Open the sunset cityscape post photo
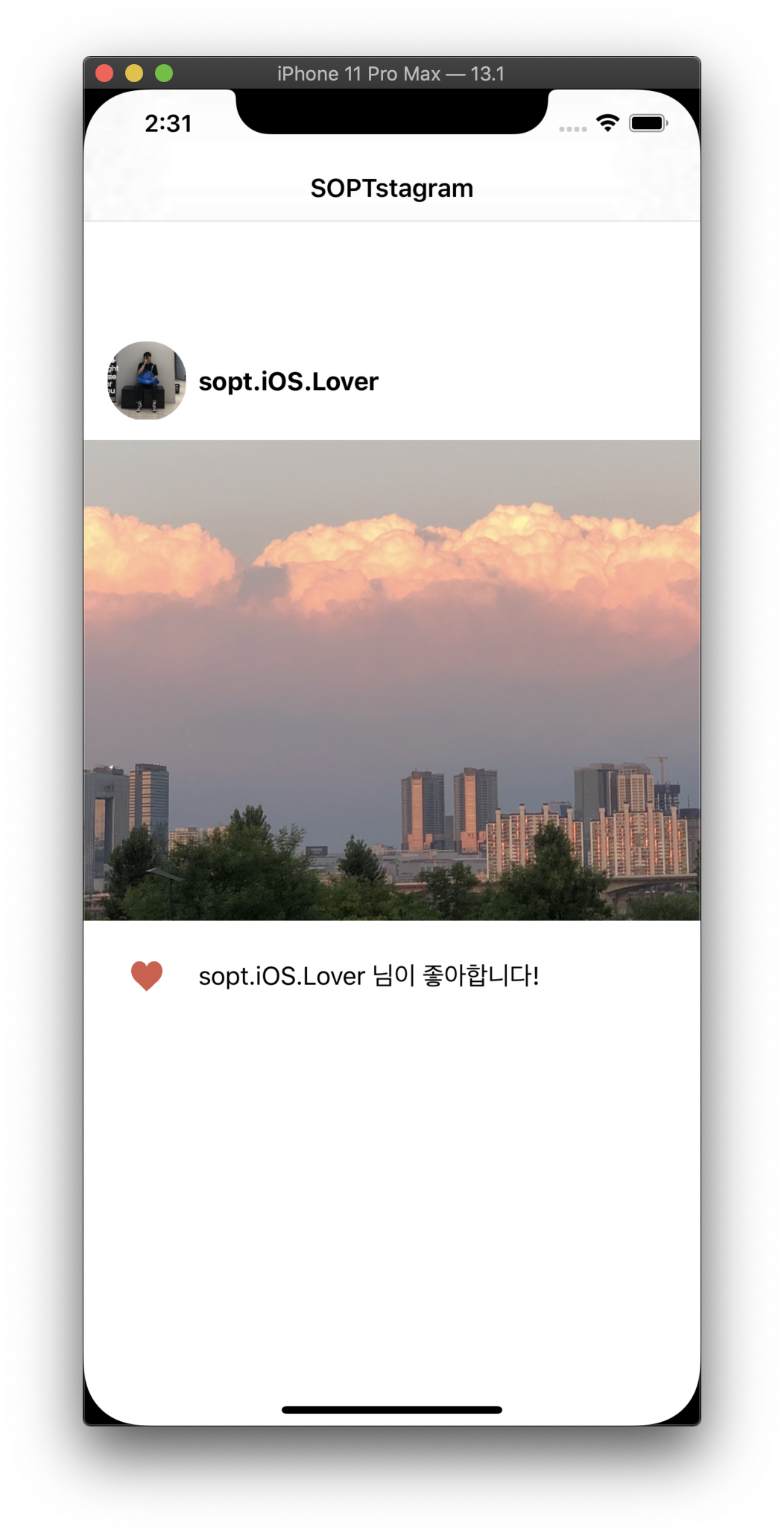The height and width of the screenshot is (1536, 784). [x=392, y=680]
